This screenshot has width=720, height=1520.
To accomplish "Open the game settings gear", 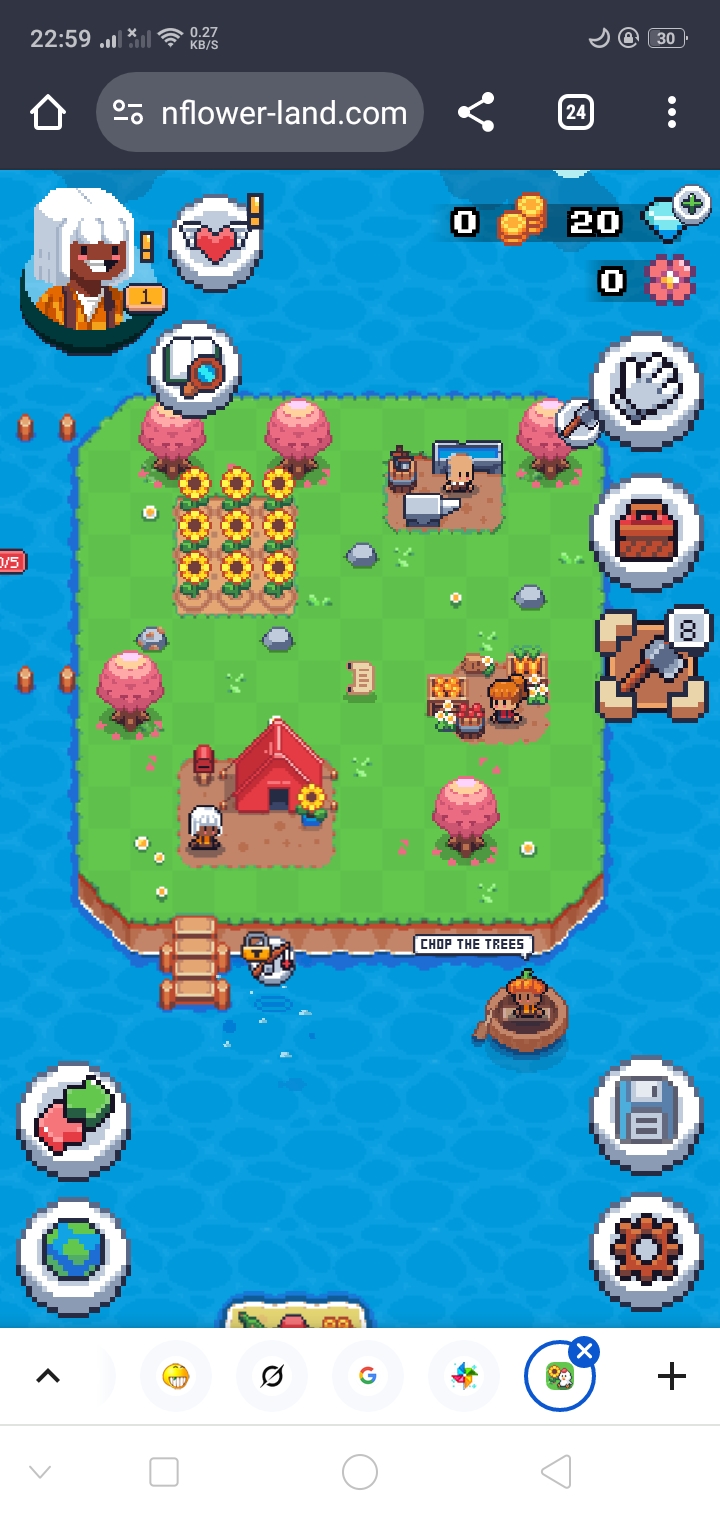I will pyautogui.click(x=646, y=1250).
